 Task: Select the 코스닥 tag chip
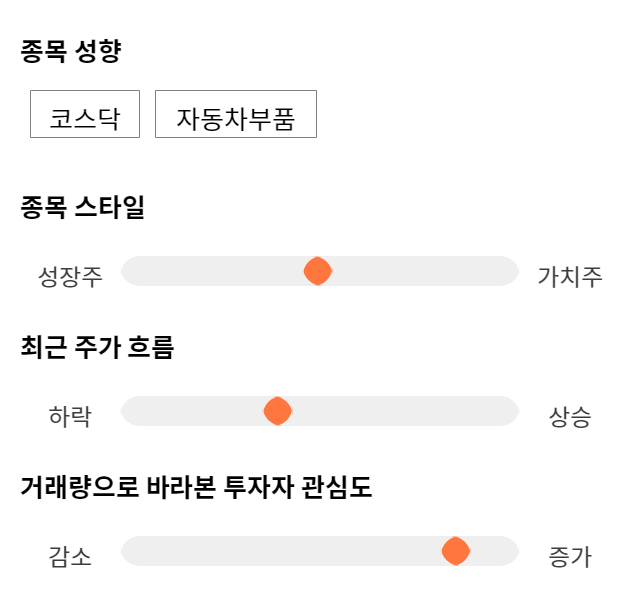click(85, 114)
